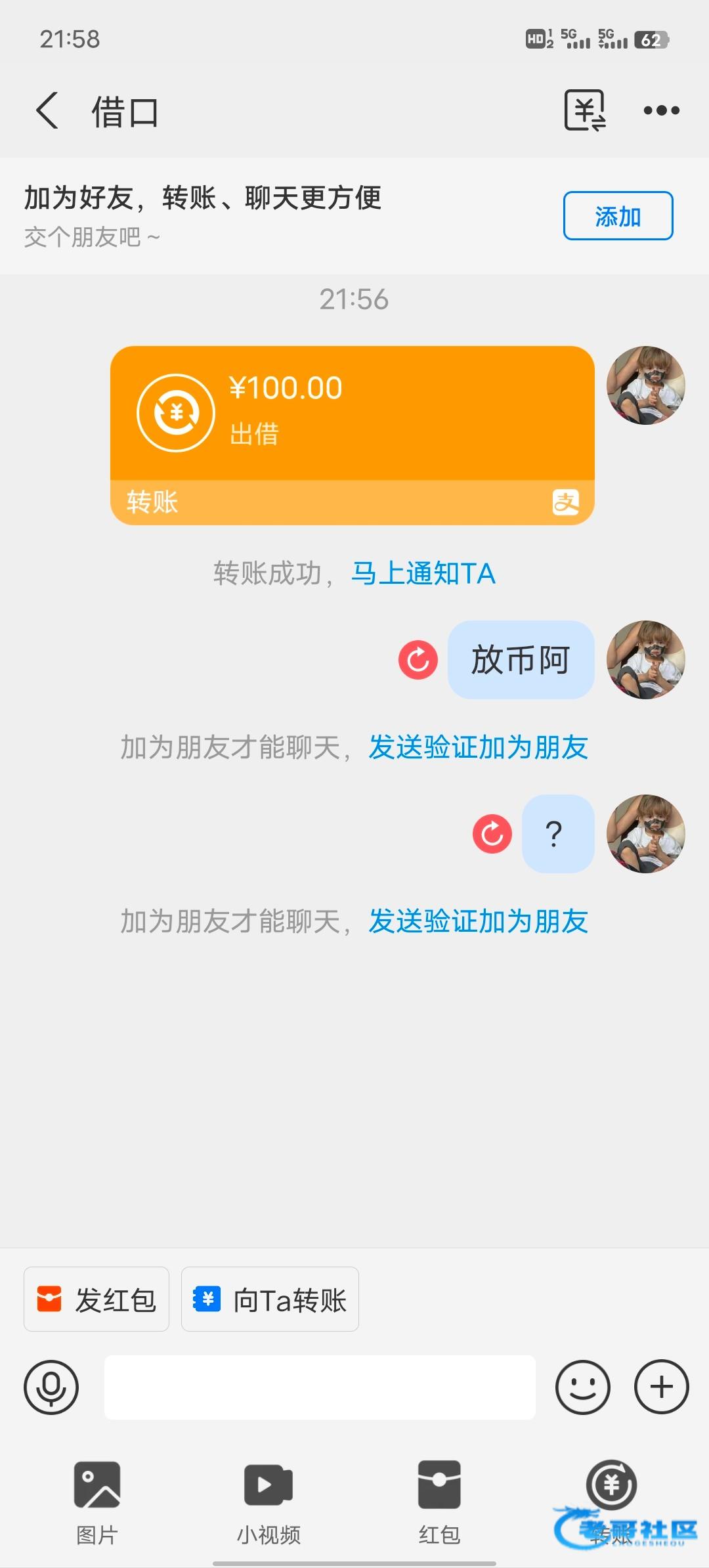This screenshot has height=1568, width=709.
Task: Open the ¥100.00 转账 transfer card
Action: pyautogui.click(x=352, y=435)
